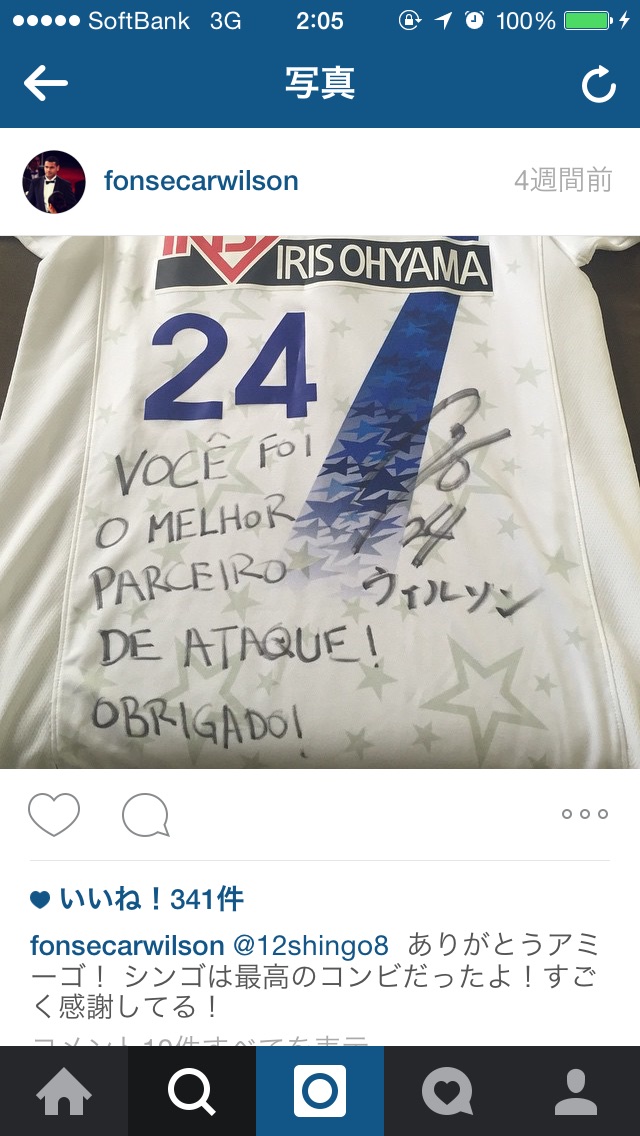The image size is (640, 1136).
Task: View the 341 likes list
Action: (x=150, y=899)
